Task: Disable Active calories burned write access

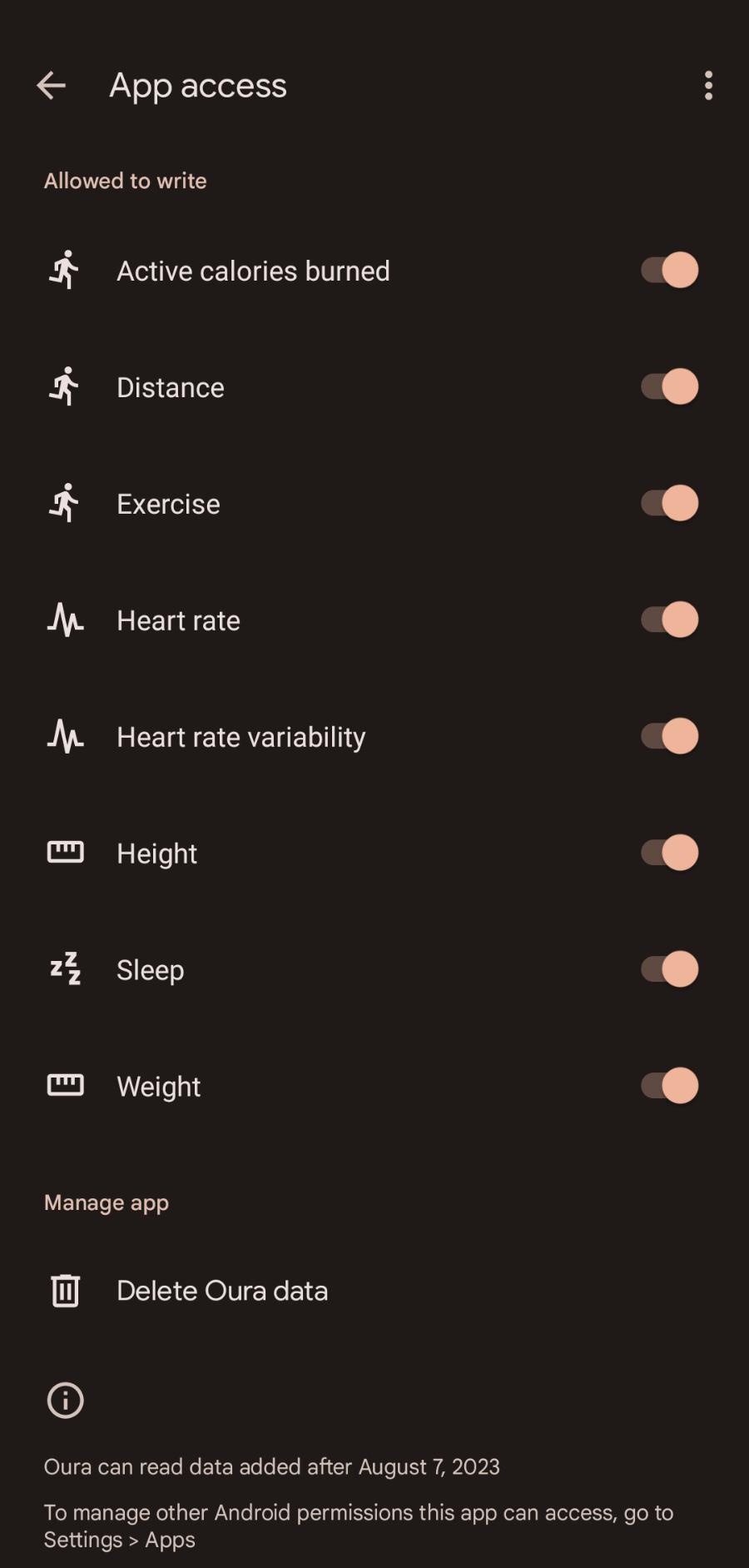Action: click(669, 271)
